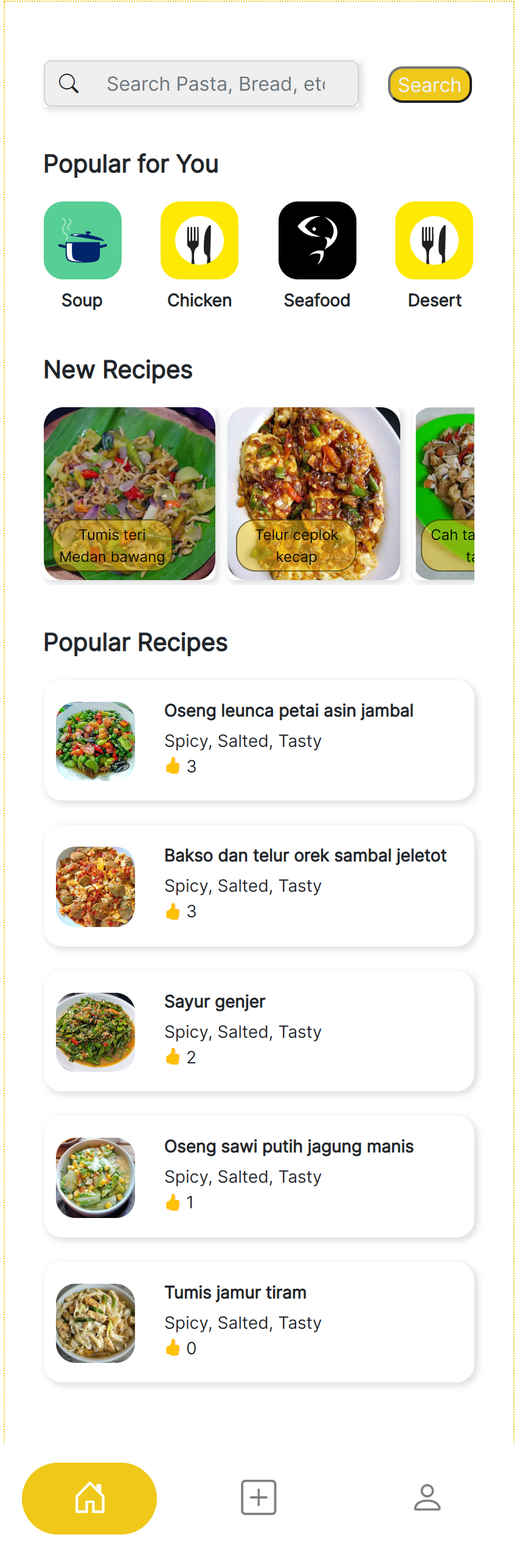Open the Tumis jamur tiram recipe
The height and width of the screenshot is (1568, 517).
259,1322
